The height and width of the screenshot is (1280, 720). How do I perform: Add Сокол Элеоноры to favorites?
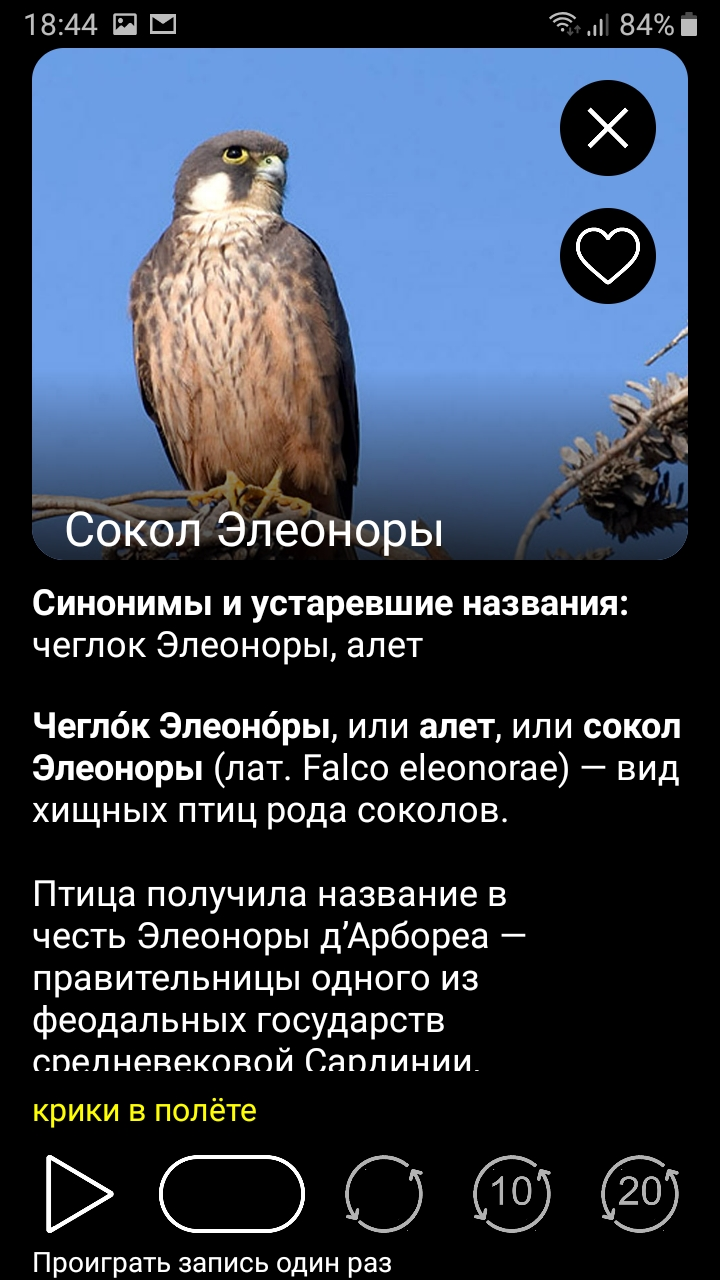(608, 255)
